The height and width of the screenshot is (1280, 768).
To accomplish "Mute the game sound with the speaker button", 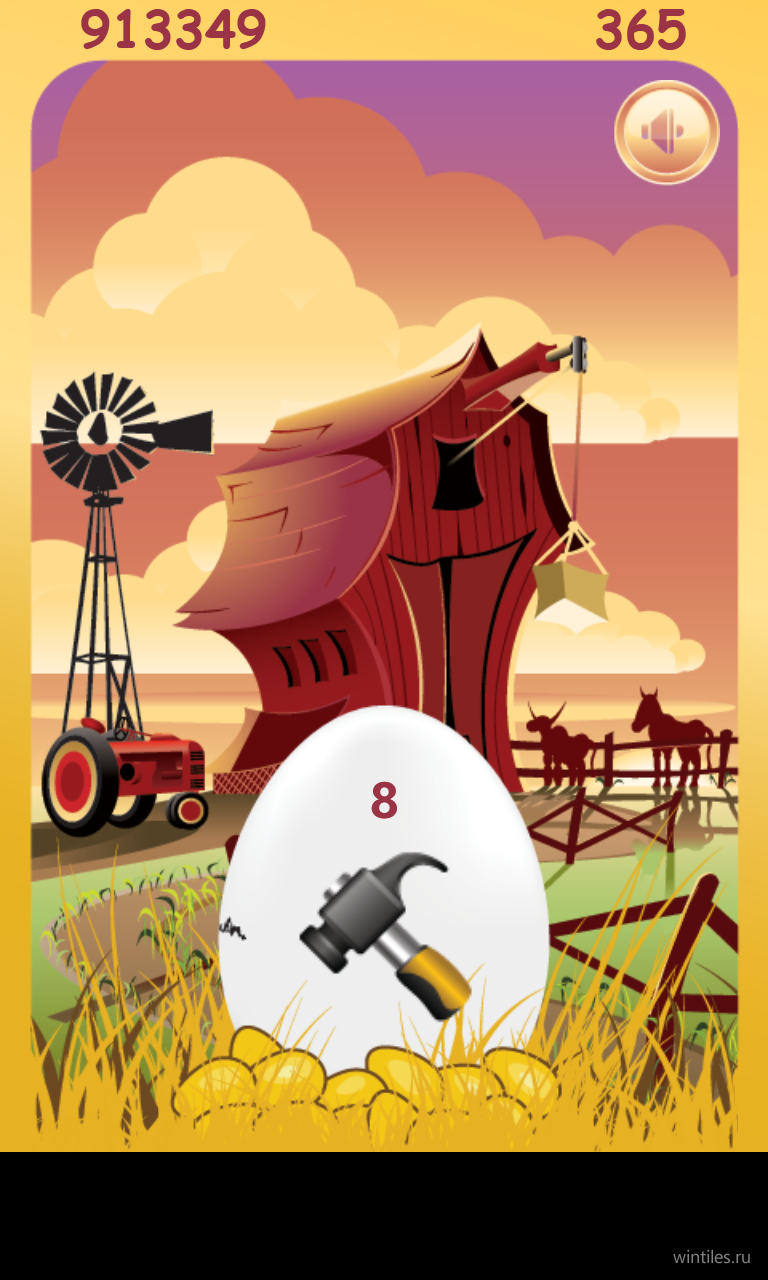I will 666,132.
